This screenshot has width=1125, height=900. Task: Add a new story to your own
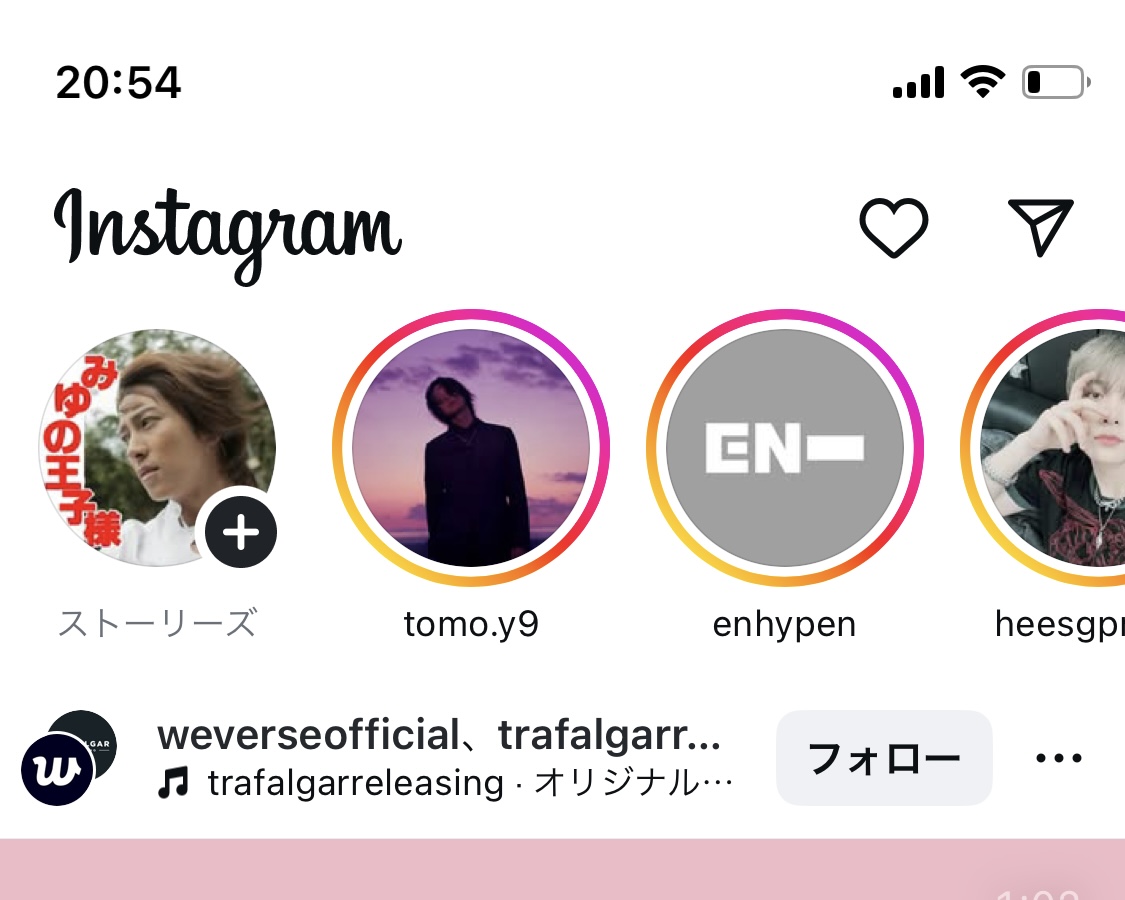pos(240,532)
